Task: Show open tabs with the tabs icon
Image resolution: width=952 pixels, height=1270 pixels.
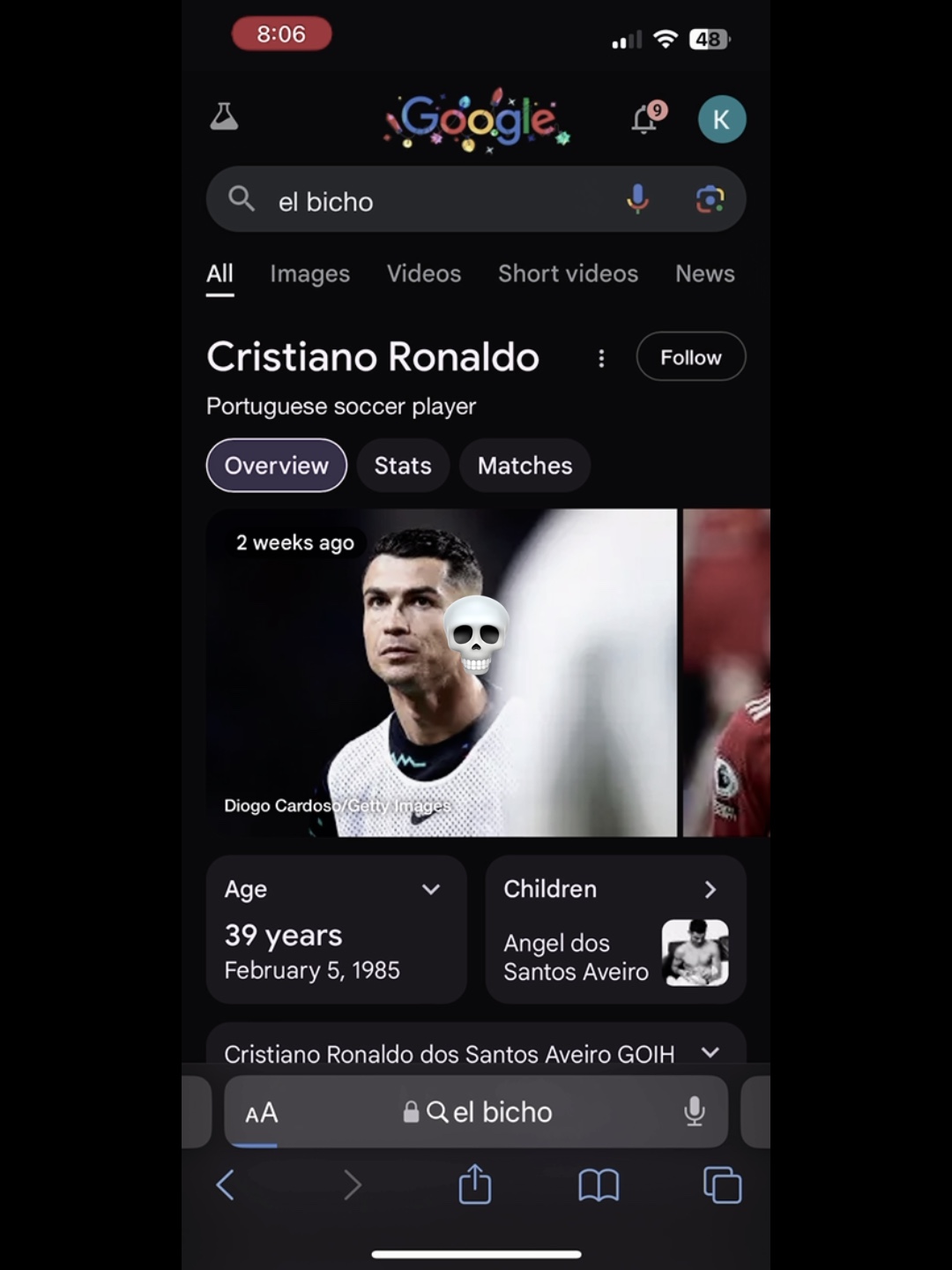Action: tap(722, 1185)
